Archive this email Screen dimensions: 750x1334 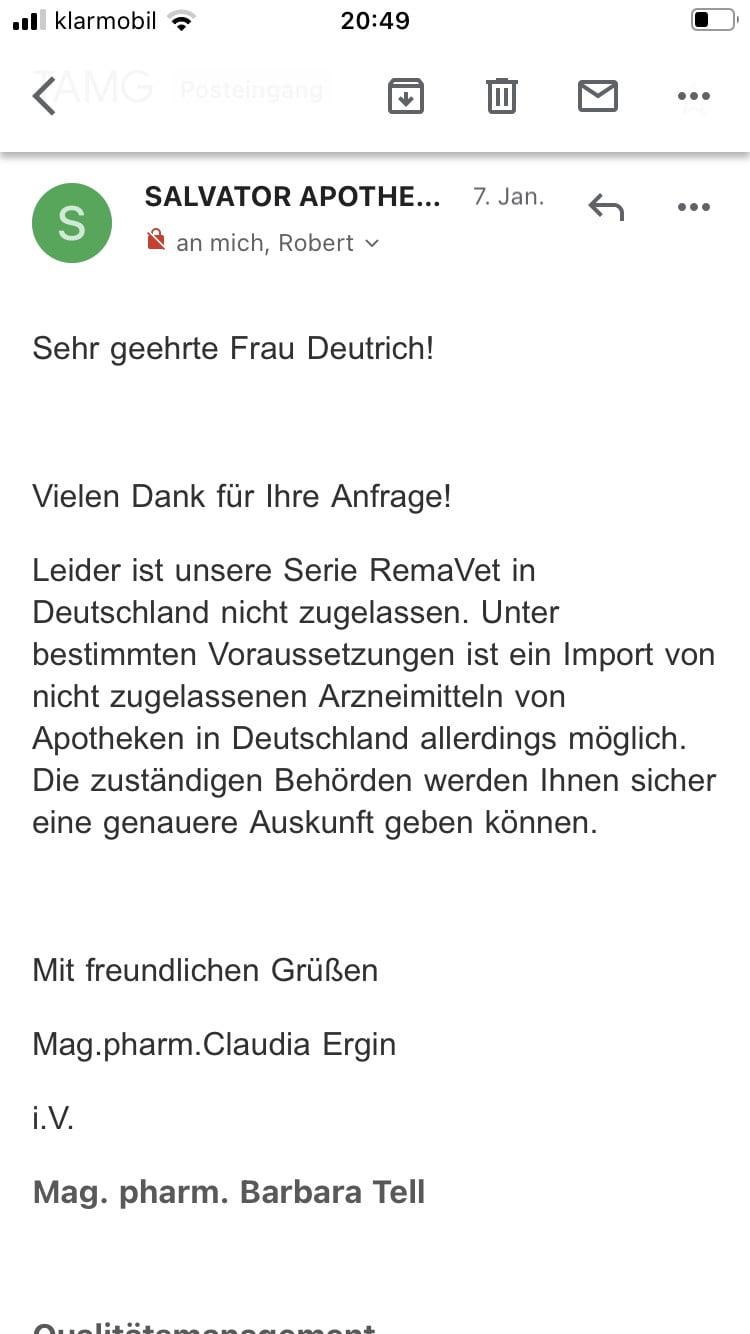coord(405,96)
